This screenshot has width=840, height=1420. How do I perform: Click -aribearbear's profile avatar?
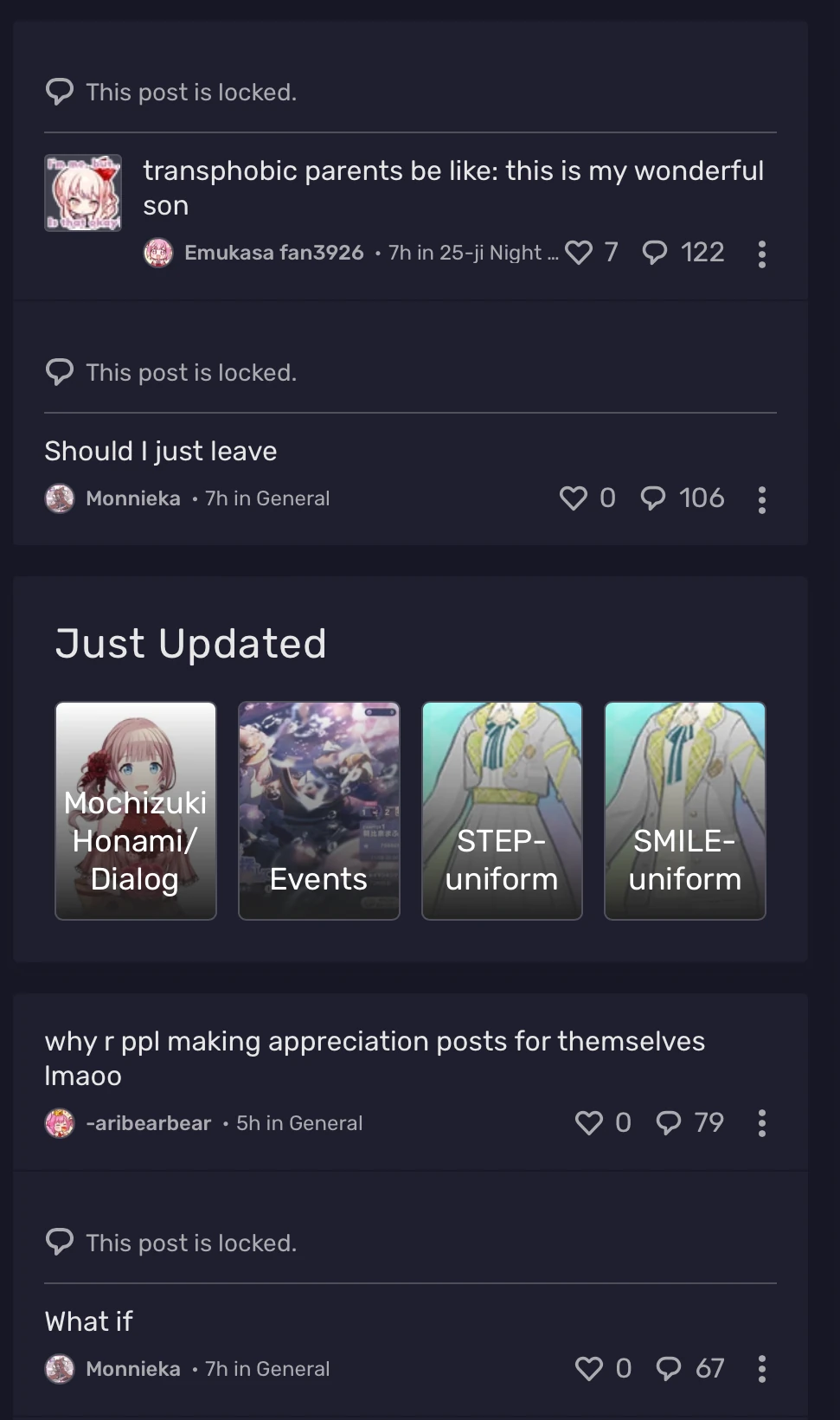click(60, 1121)
